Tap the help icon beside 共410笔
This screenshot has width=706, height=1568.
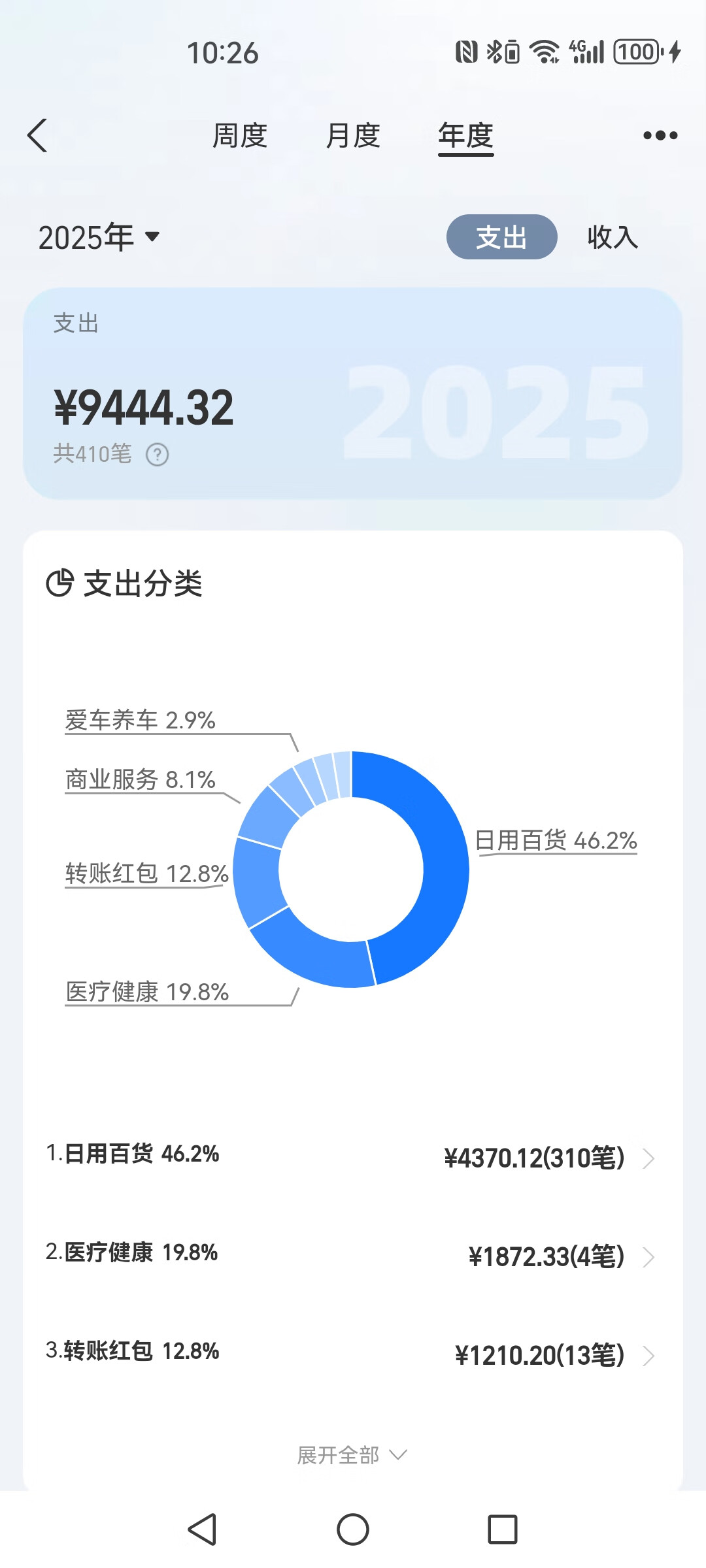click(157, 454)
